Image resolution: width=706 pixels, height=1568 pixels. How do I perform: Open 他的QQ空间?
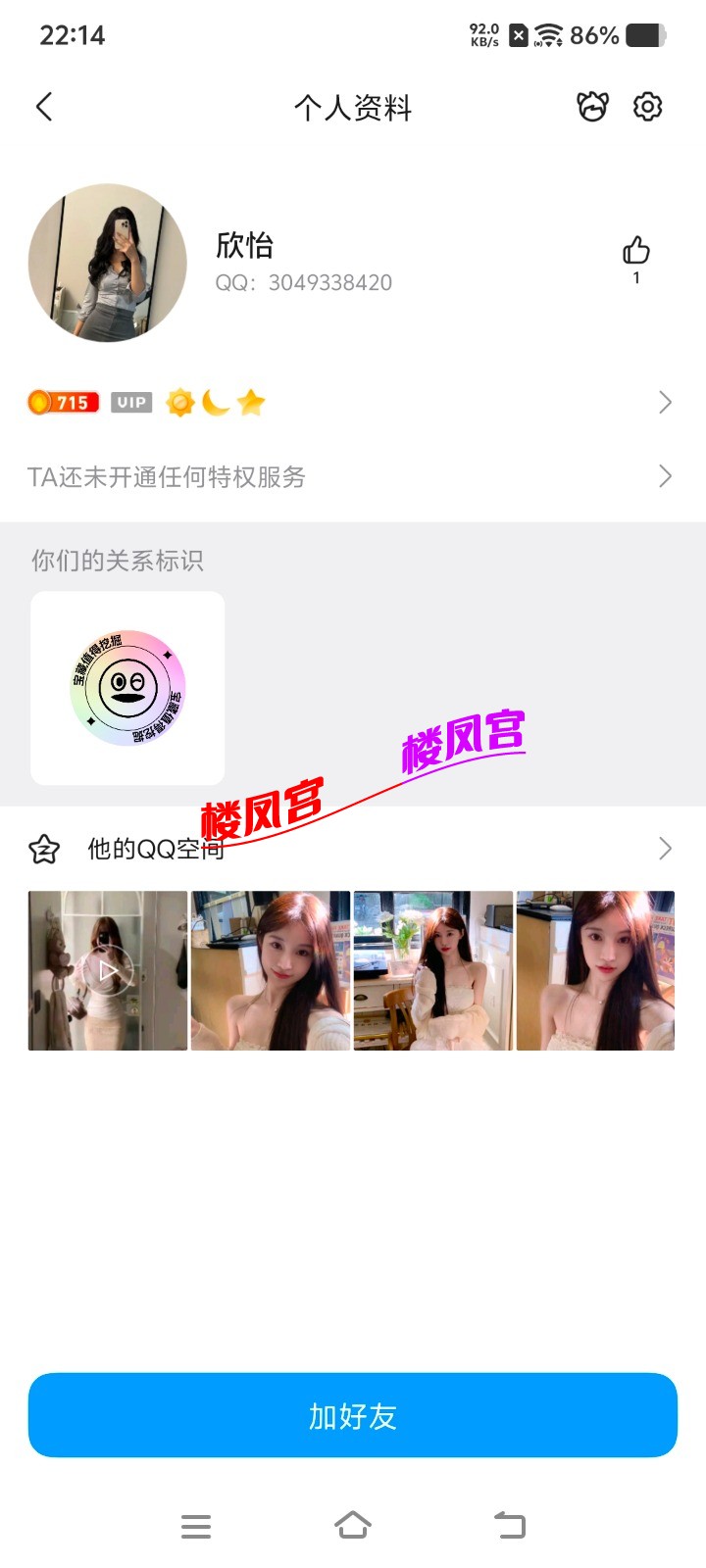[x=353, y=849]
